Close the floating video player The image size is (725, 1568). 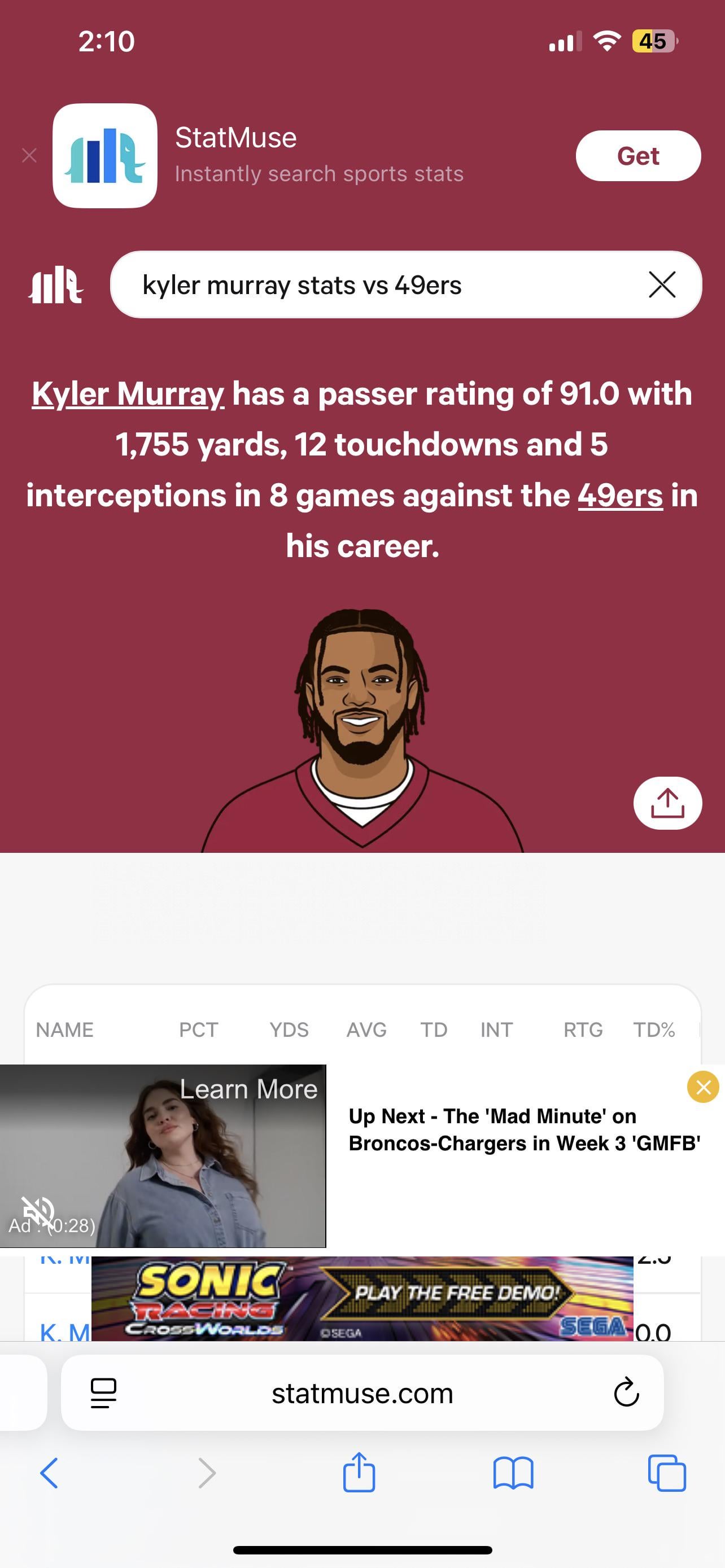(x=702, y=1087)
